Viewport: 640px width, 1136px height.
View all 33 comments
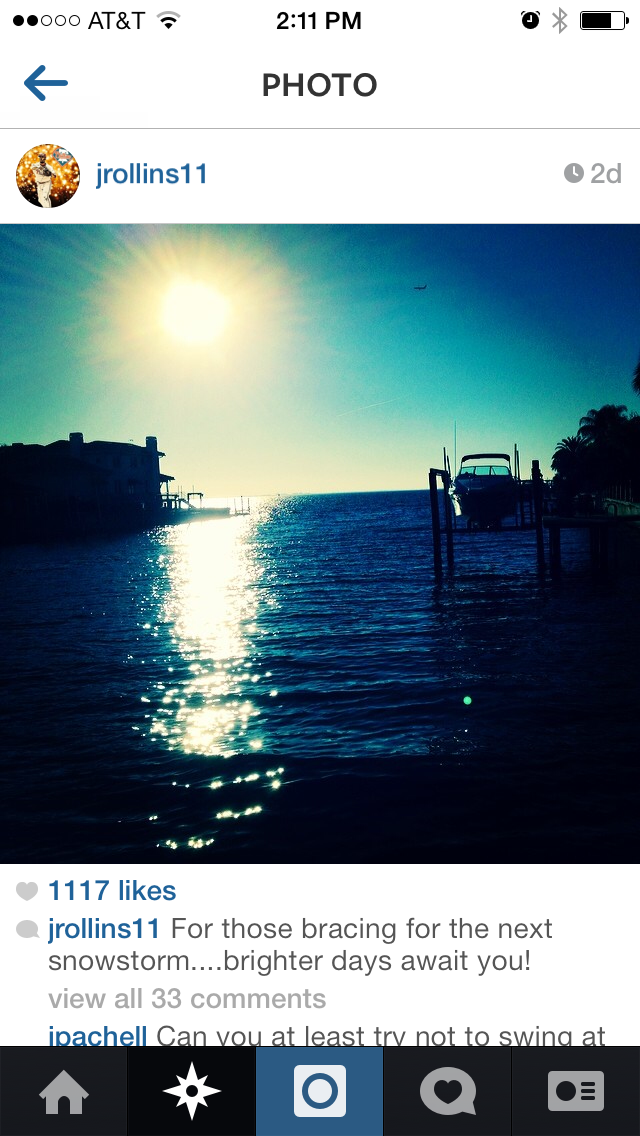coord(187,998)
